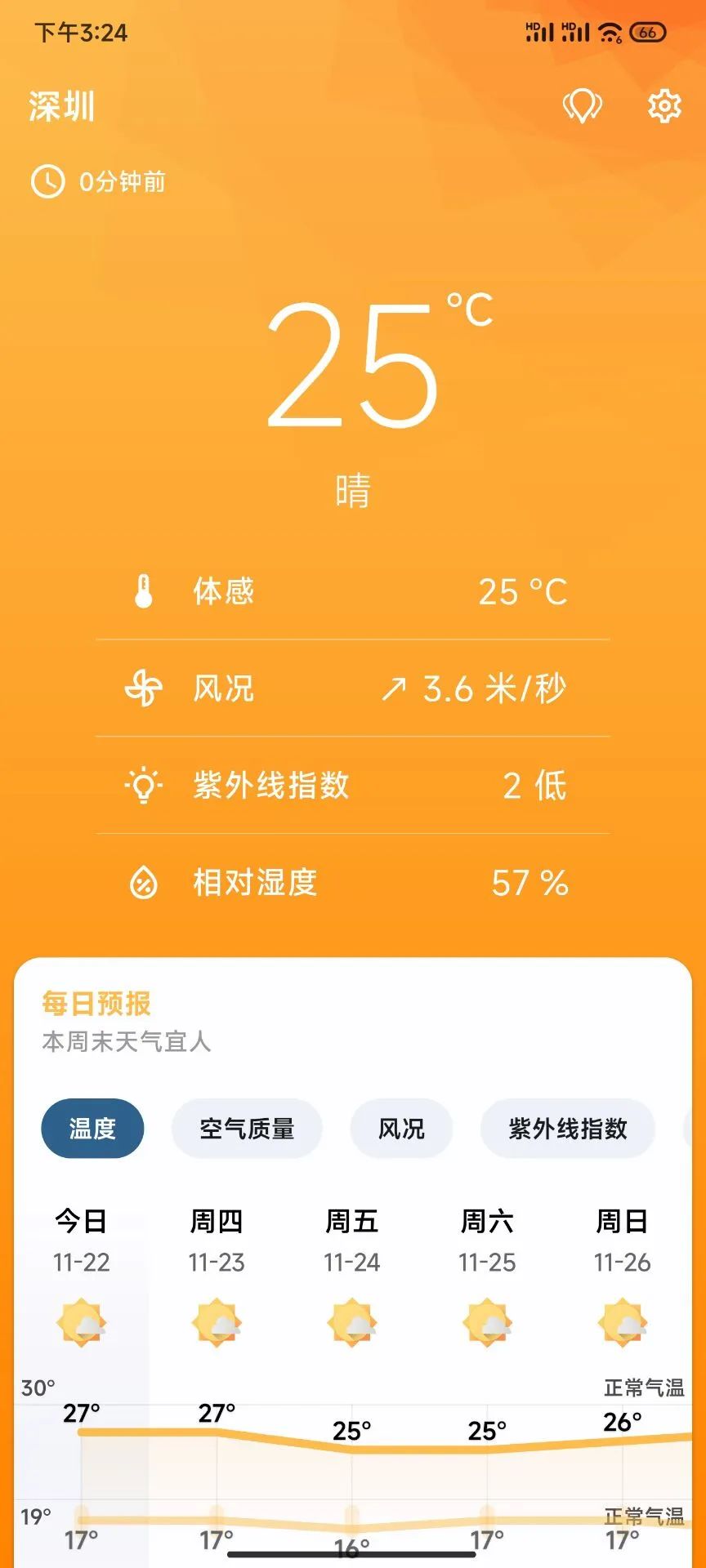Open the 深圳 city selector
Screen dimensions: 706x1568
pos(62,106)
